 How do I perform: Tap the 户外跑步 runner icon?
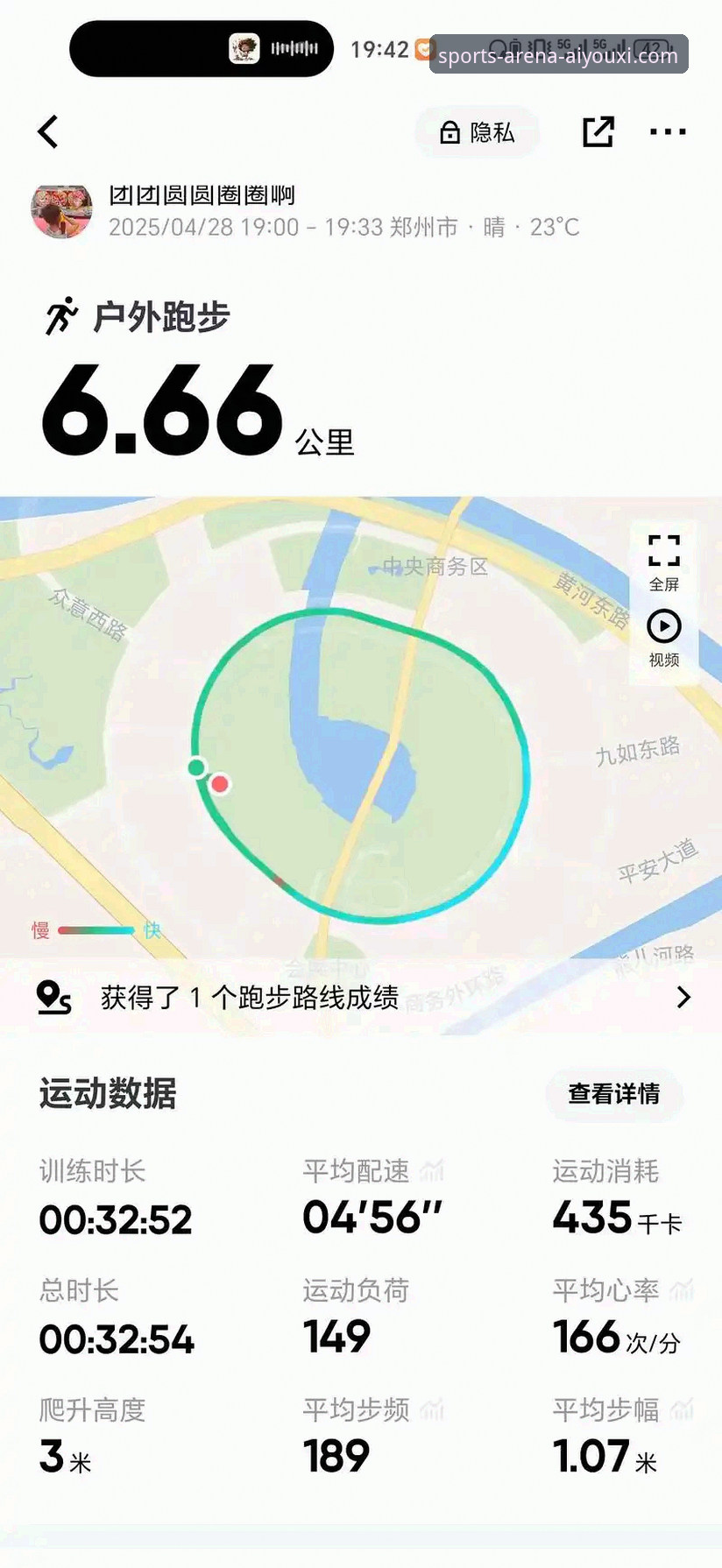pyautogui.click(x=61, y=314)
